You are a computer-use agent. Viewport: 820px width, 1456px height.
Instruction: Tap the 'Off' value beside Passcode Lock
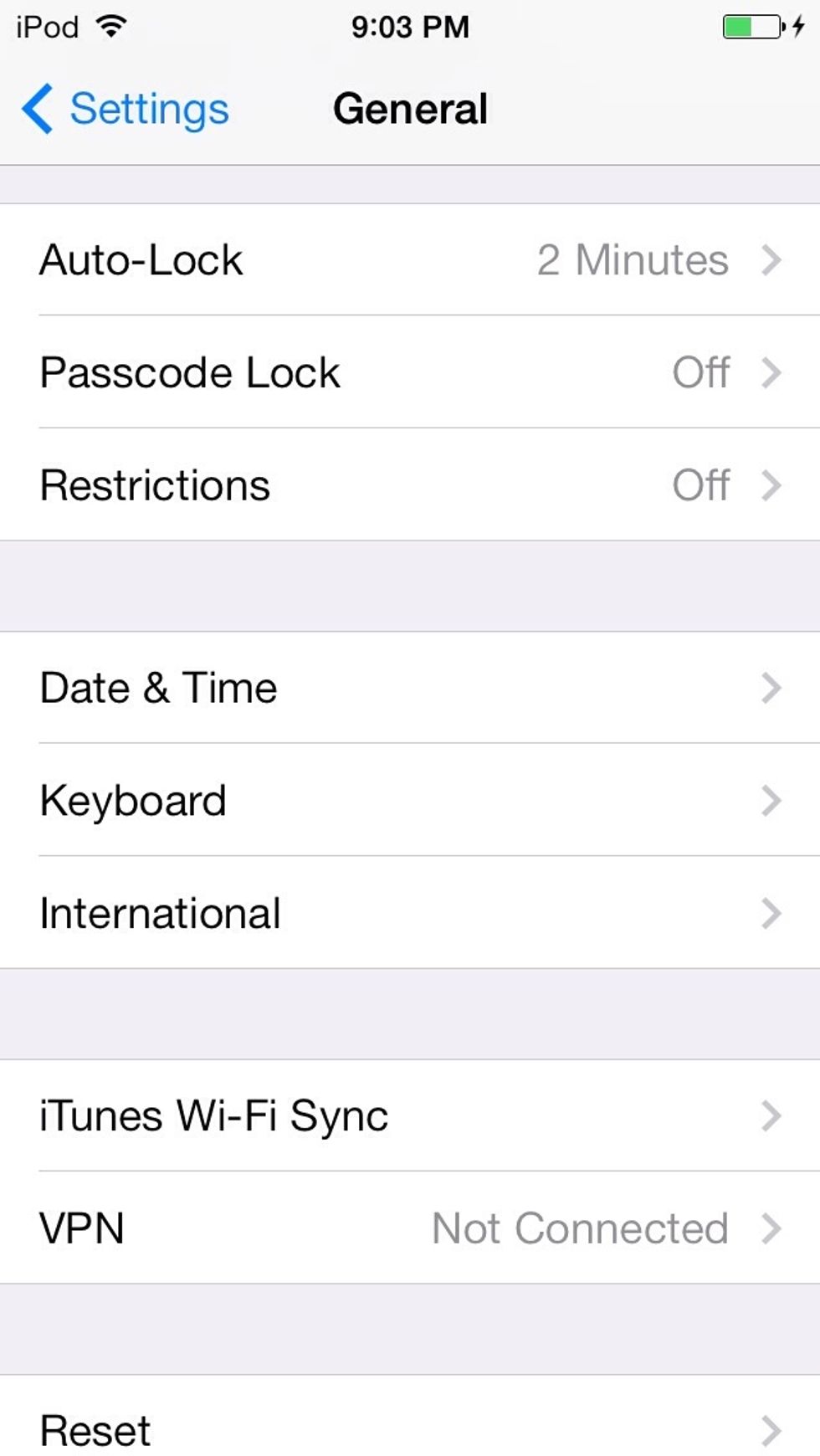coord(700,372)
